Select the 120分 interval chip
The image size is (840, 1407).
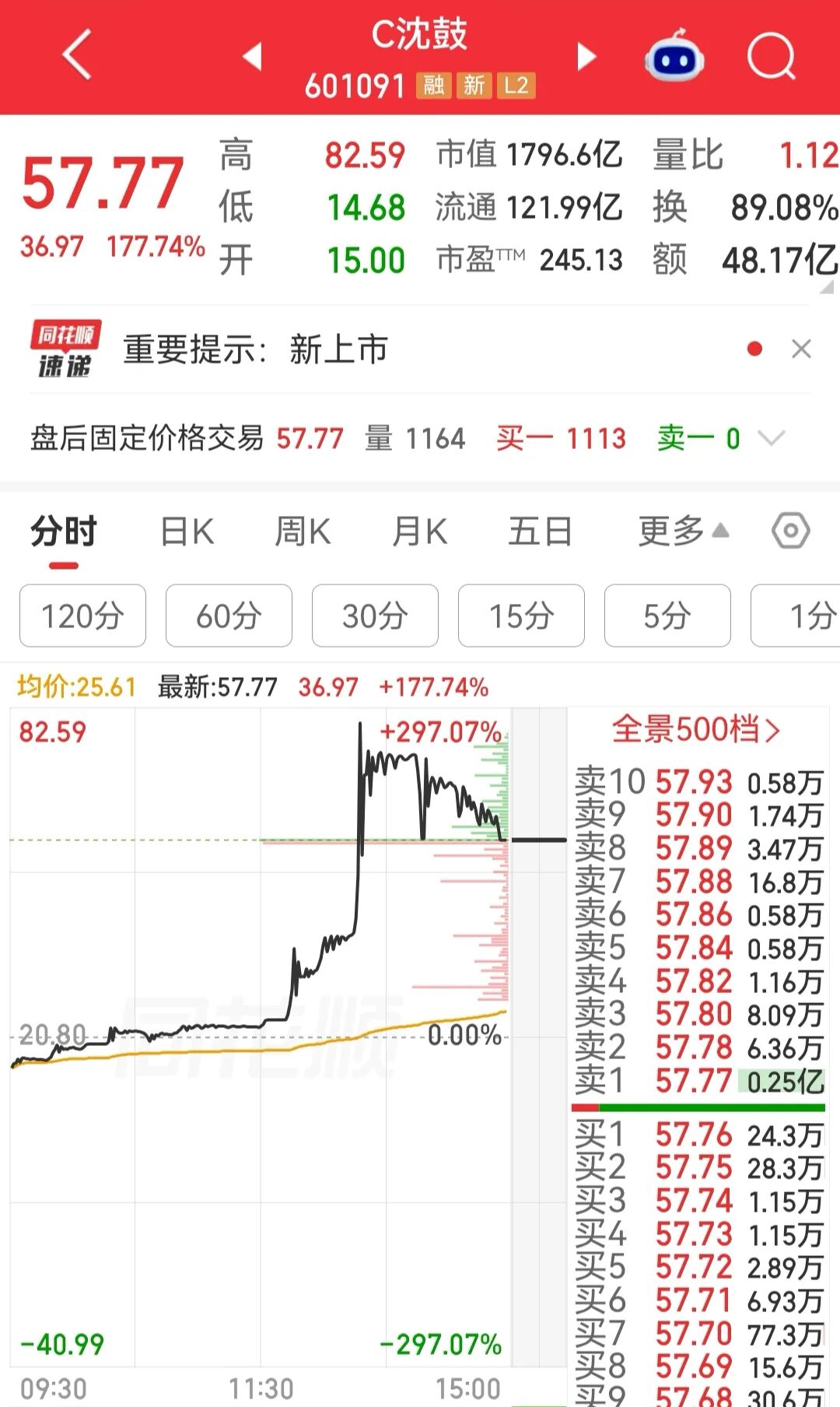(82, 616)
